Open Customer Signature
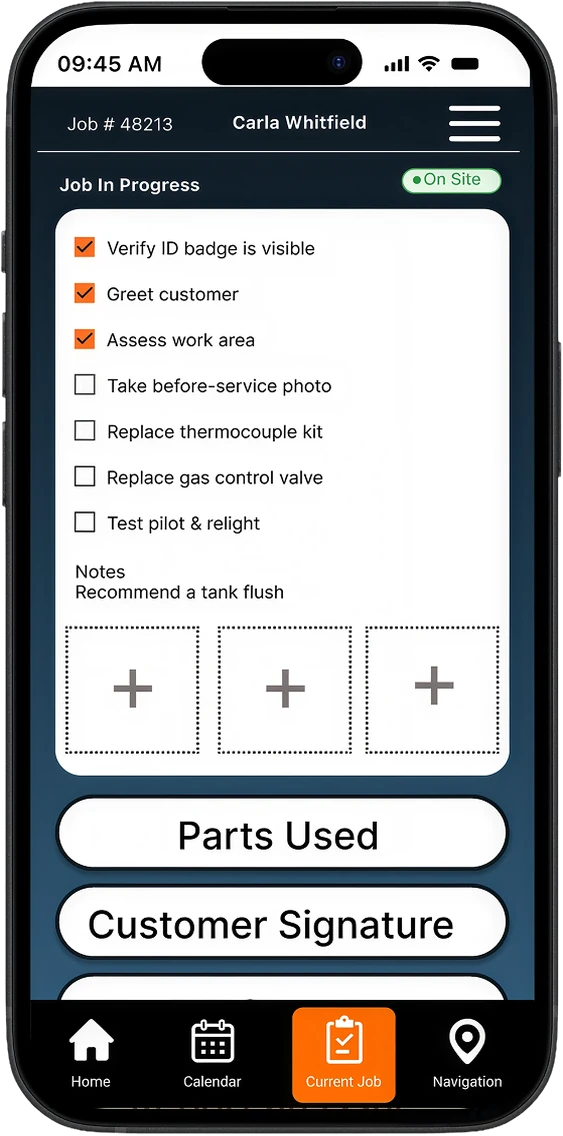563x1136 pixels. tap(282, 924)
